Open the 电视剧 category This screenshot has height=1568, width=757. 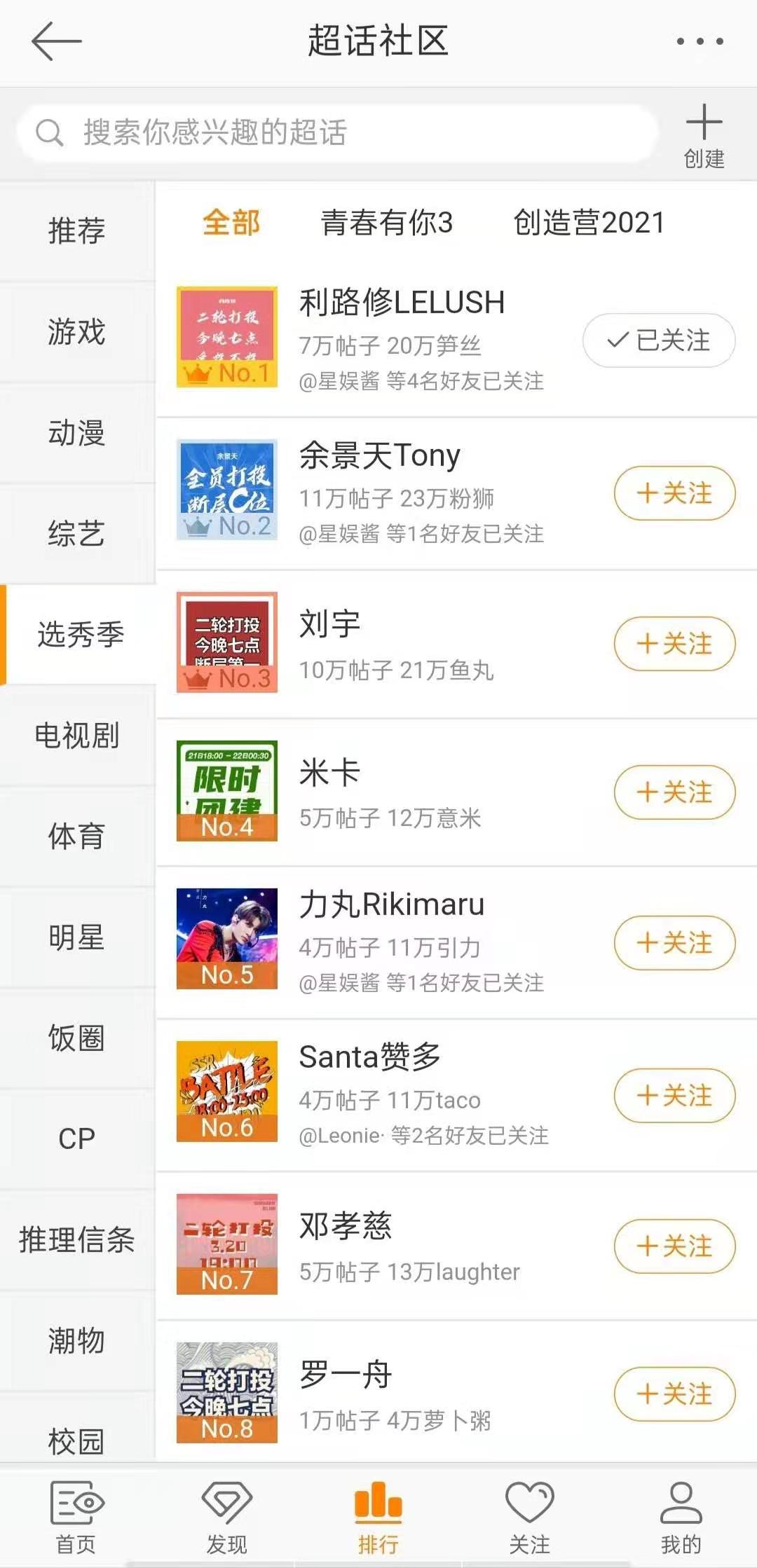coord(76,736)
